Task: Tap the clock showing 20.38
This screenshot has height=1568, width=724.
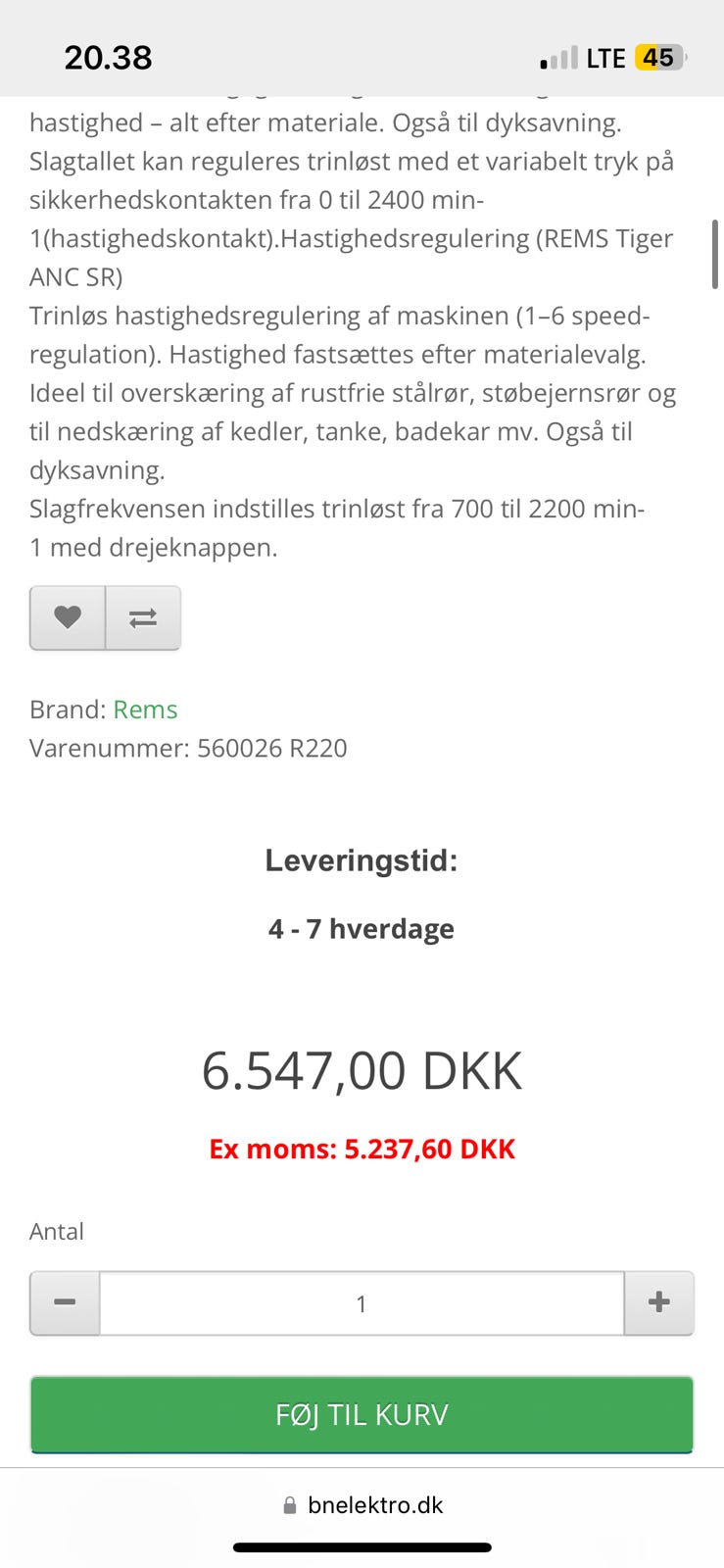Action: [x=109, y=57]
